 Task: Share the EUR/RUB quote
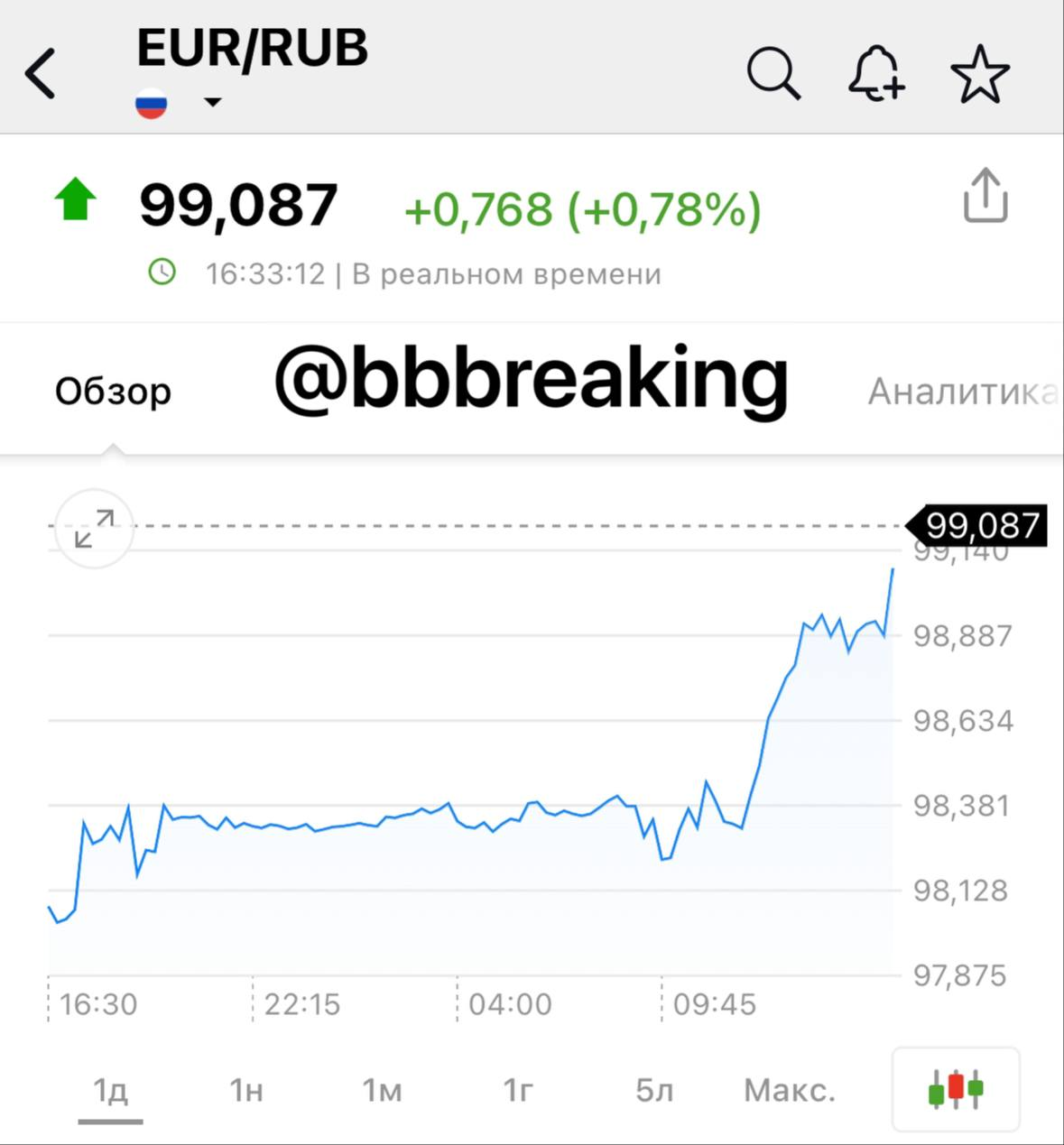coord(985,195)
